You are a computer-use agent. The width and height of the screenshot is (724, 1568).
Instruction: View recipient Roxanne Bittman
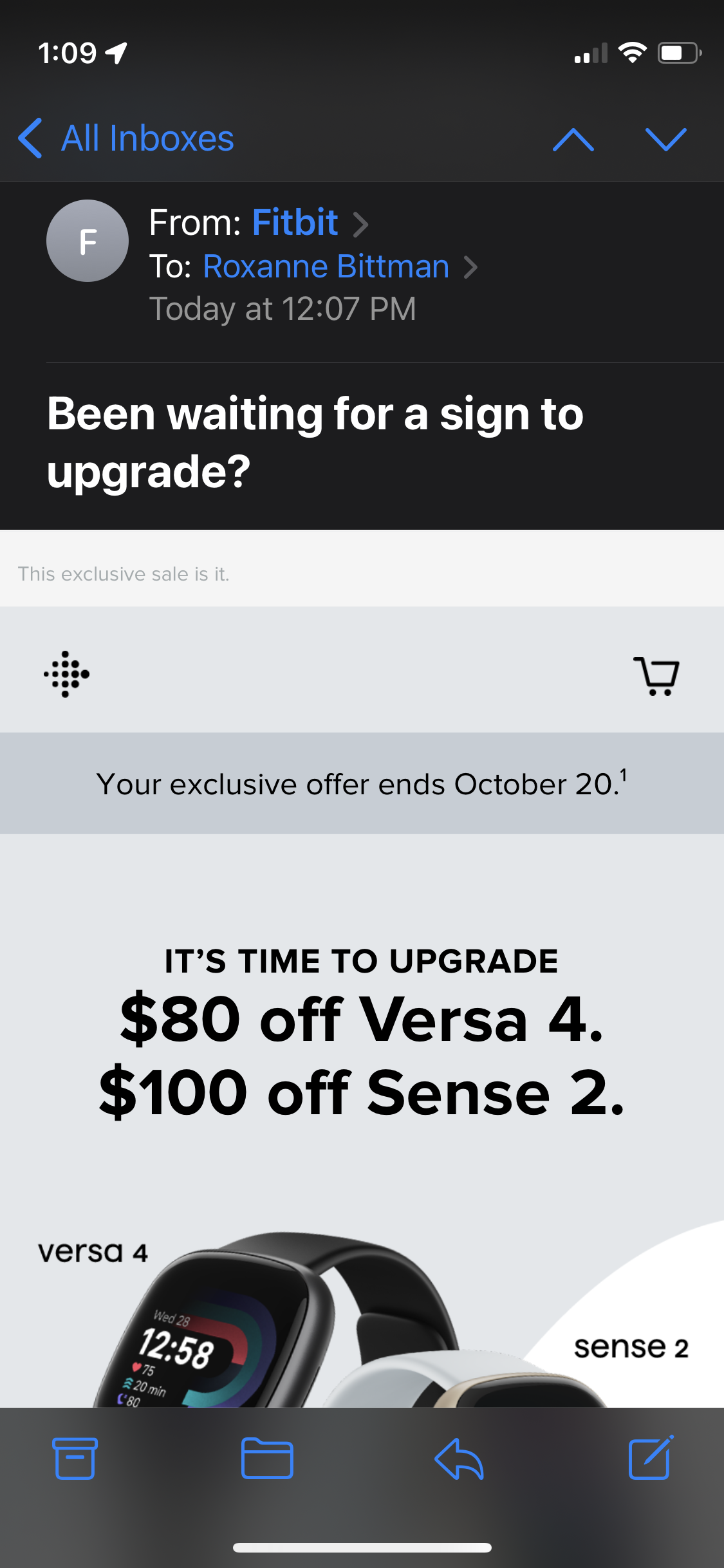click(326, 266)
